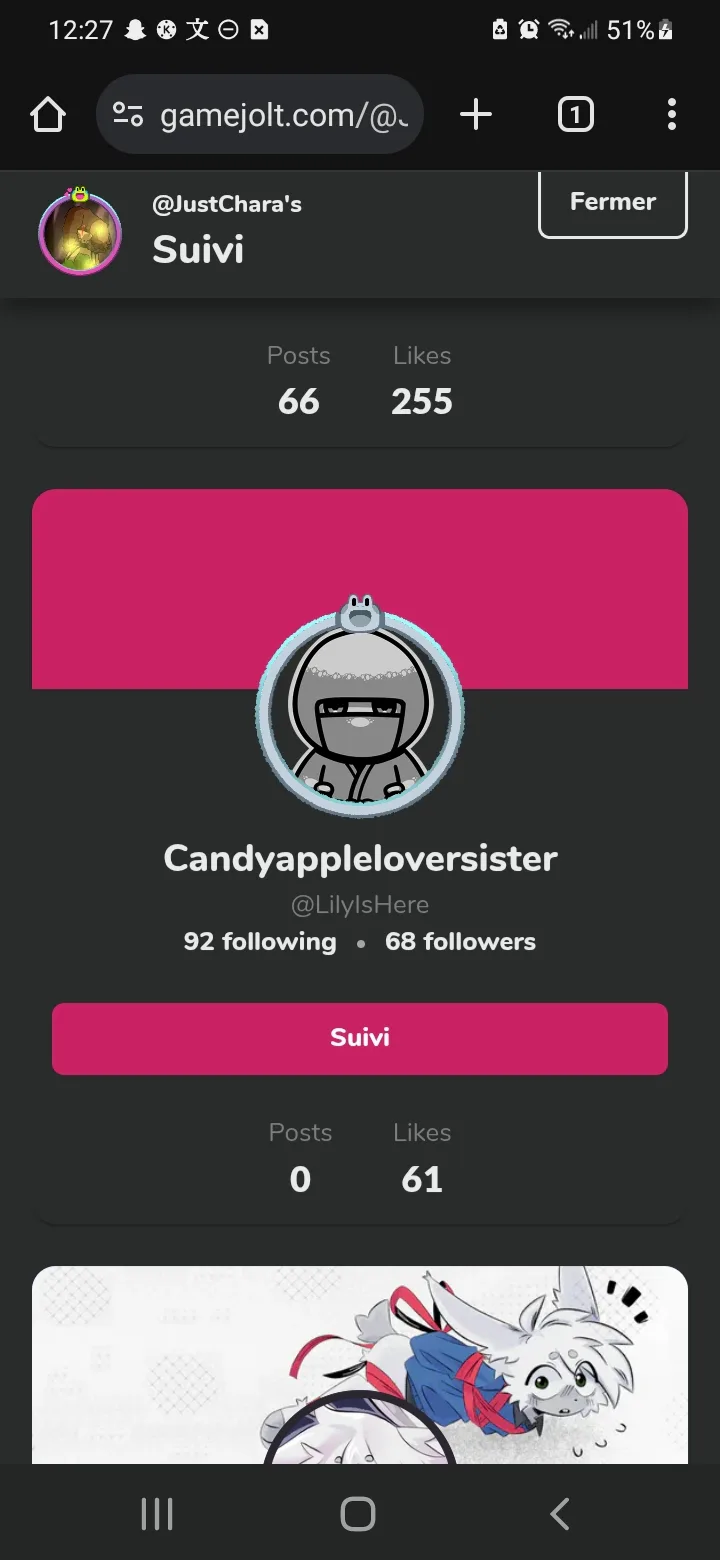This screenshot has height=1560, width=720.
Task: Open Candyappleloversister's profile card
Action: [x=360, y=858]
